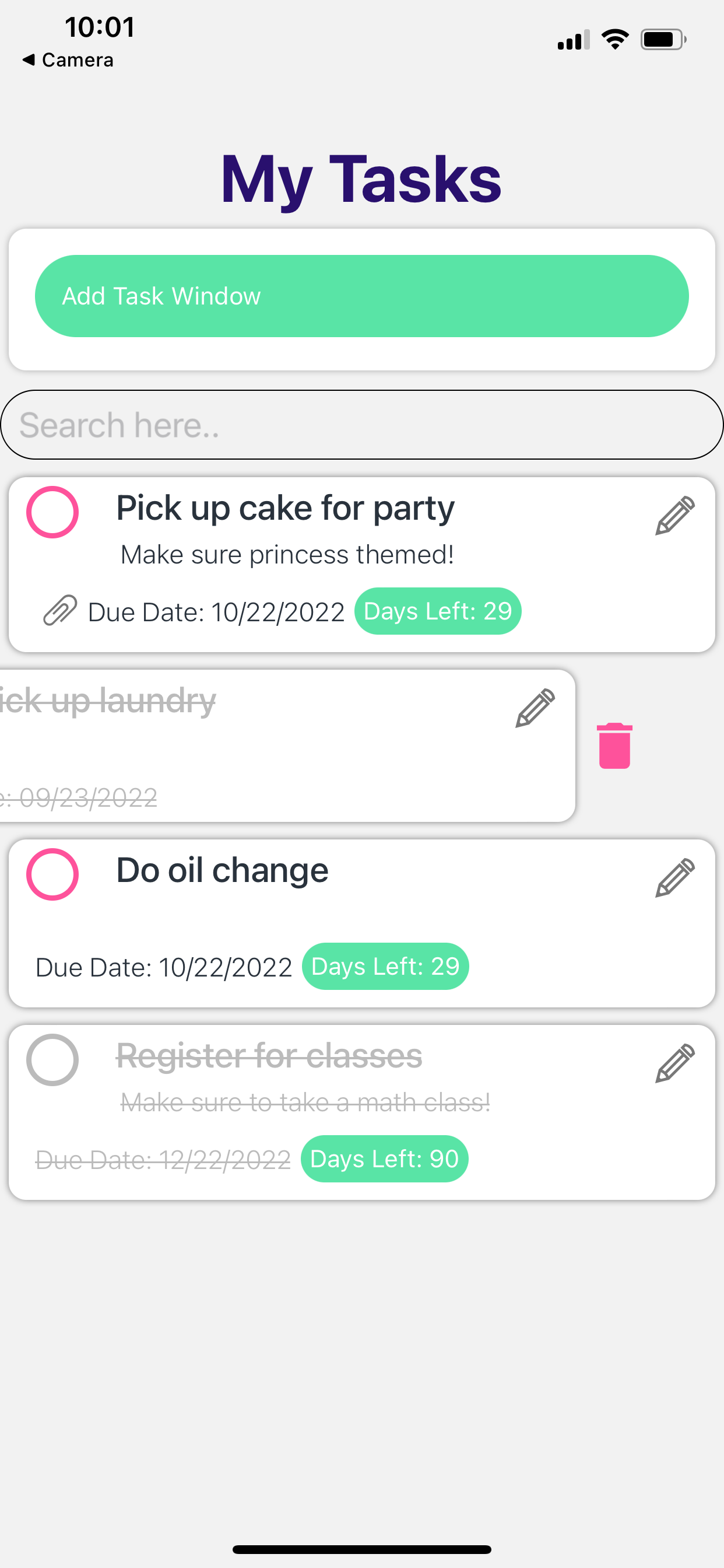
Task: Click the Wi-Fi icon in the status bar
Action: (614, 39)
